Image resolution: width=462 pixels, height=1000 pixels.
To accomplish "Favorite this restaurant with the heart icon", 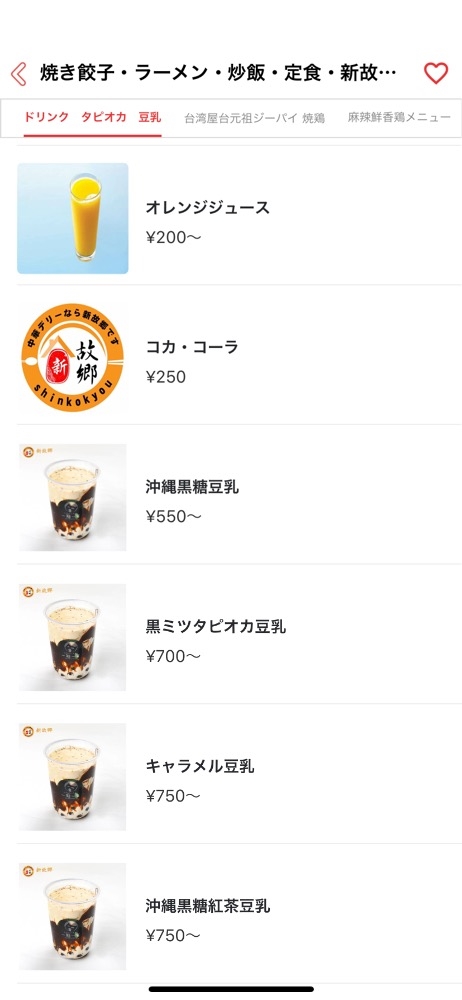I will coord(436,73).
